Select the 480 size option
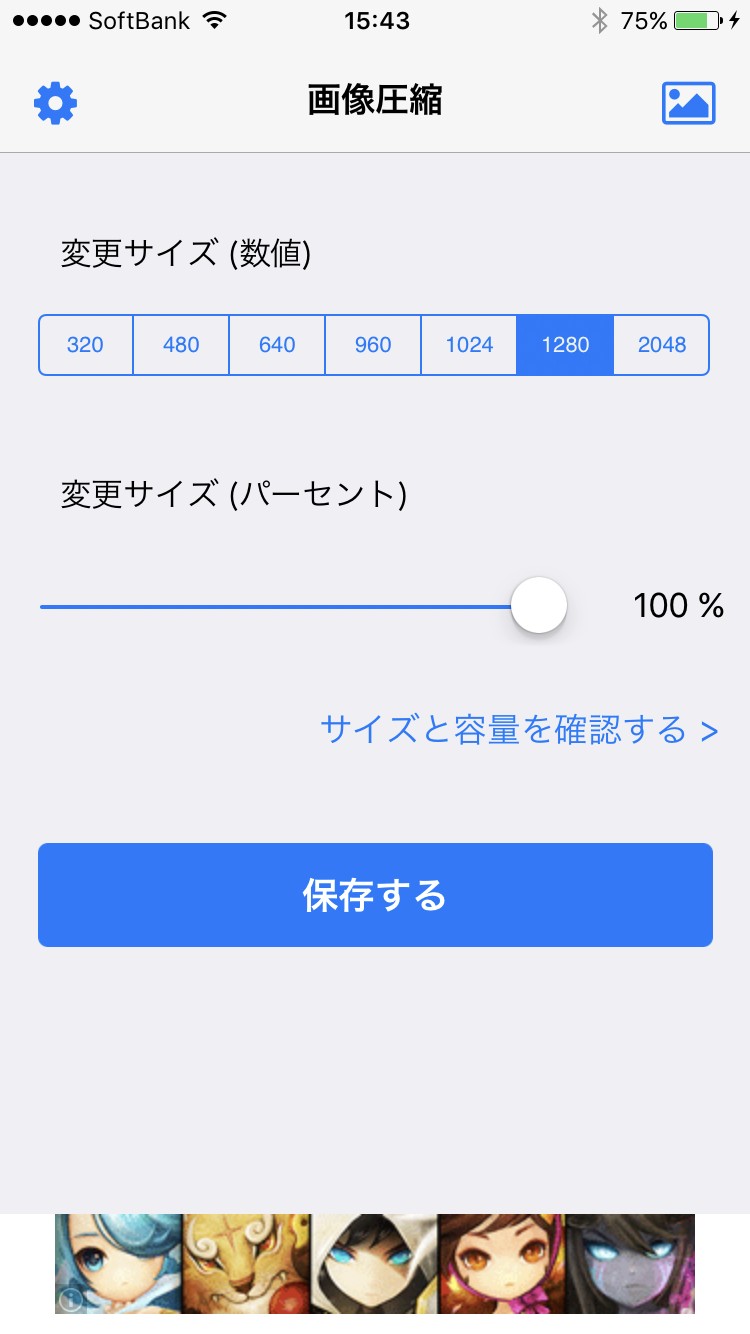Viewport: 750px width, 1334px height. point(181,345)
